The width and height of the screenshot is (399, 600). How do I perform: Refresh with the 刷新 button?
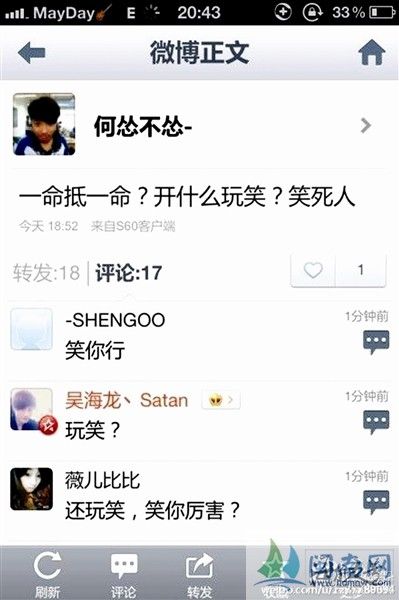tap(47, 574)
